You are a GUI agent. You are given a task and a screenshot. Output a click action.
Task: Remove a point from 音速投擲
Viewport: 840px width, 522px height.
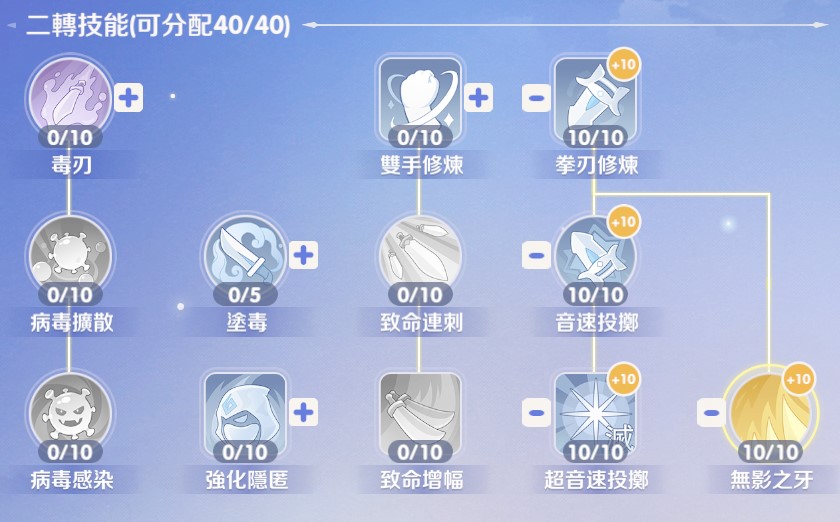click(x=535, y=255)
